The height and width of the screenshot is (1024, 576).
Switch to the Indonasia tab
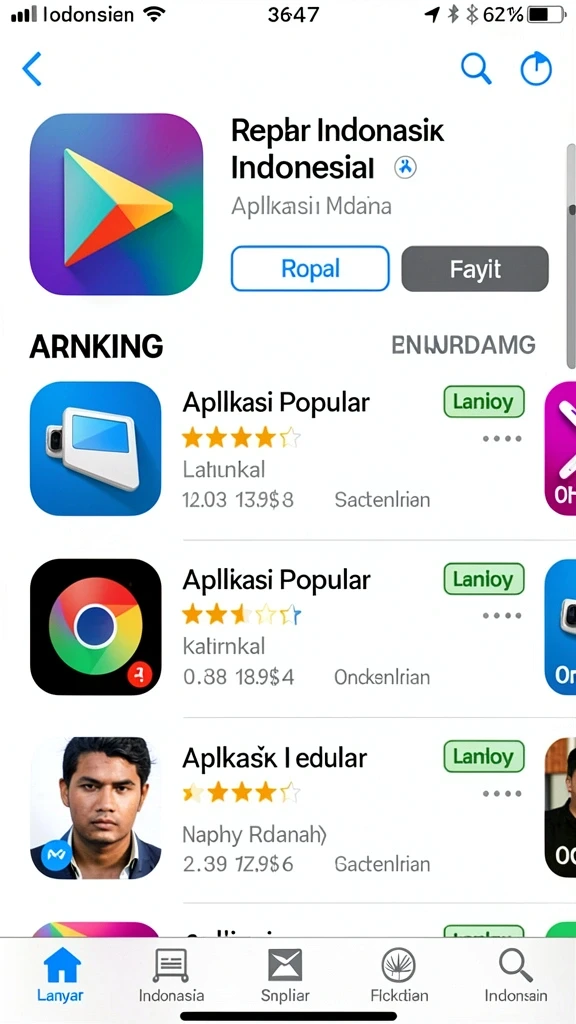[171, 974]
